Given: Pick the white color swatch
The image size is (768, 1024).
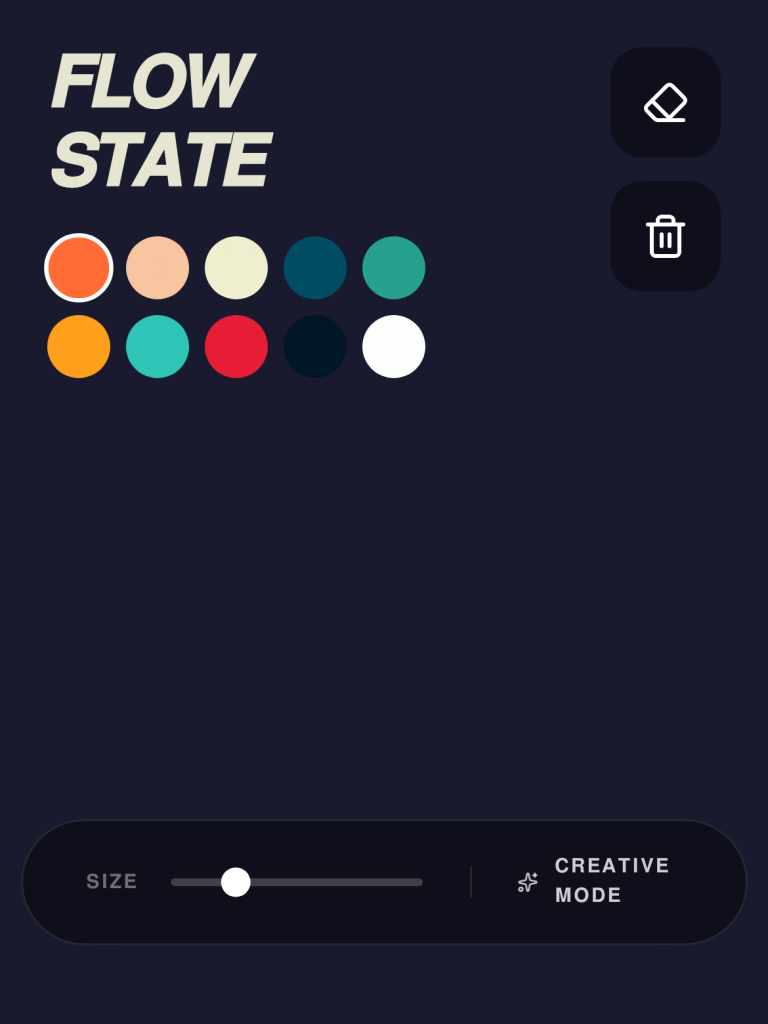Looking at the screenshot, I should click(393, 346).
